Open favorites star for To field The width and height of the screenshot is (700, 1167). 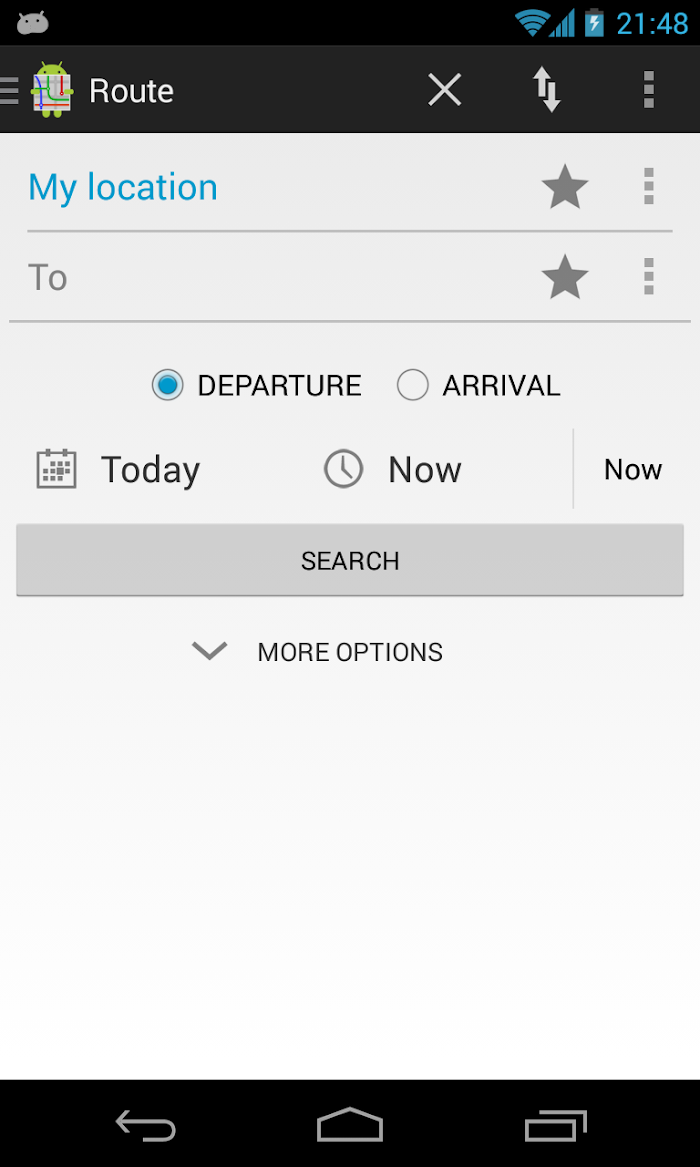[x=565, y=277]
